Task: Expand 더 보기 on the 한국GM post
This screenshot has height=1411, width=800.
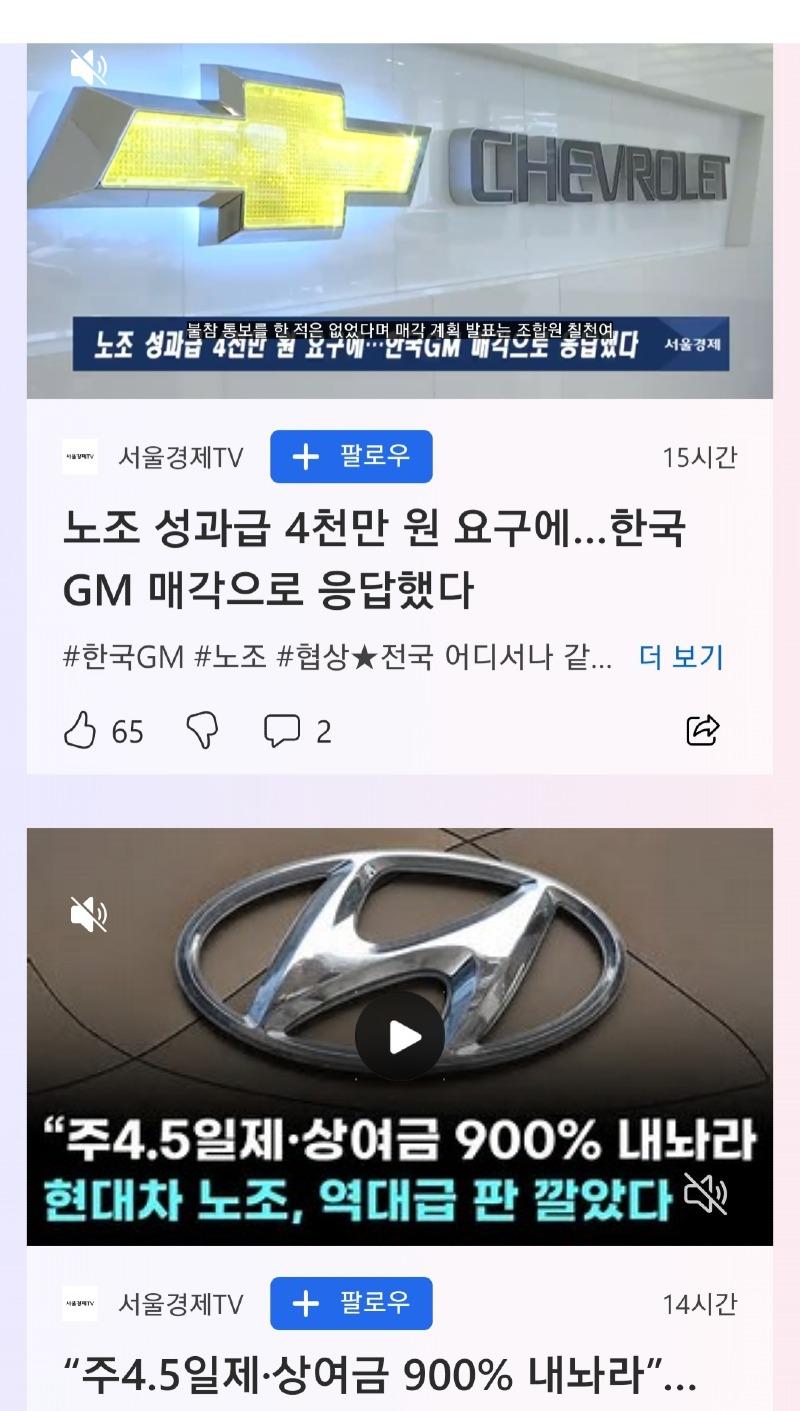Action: click(x=681, y=657)
